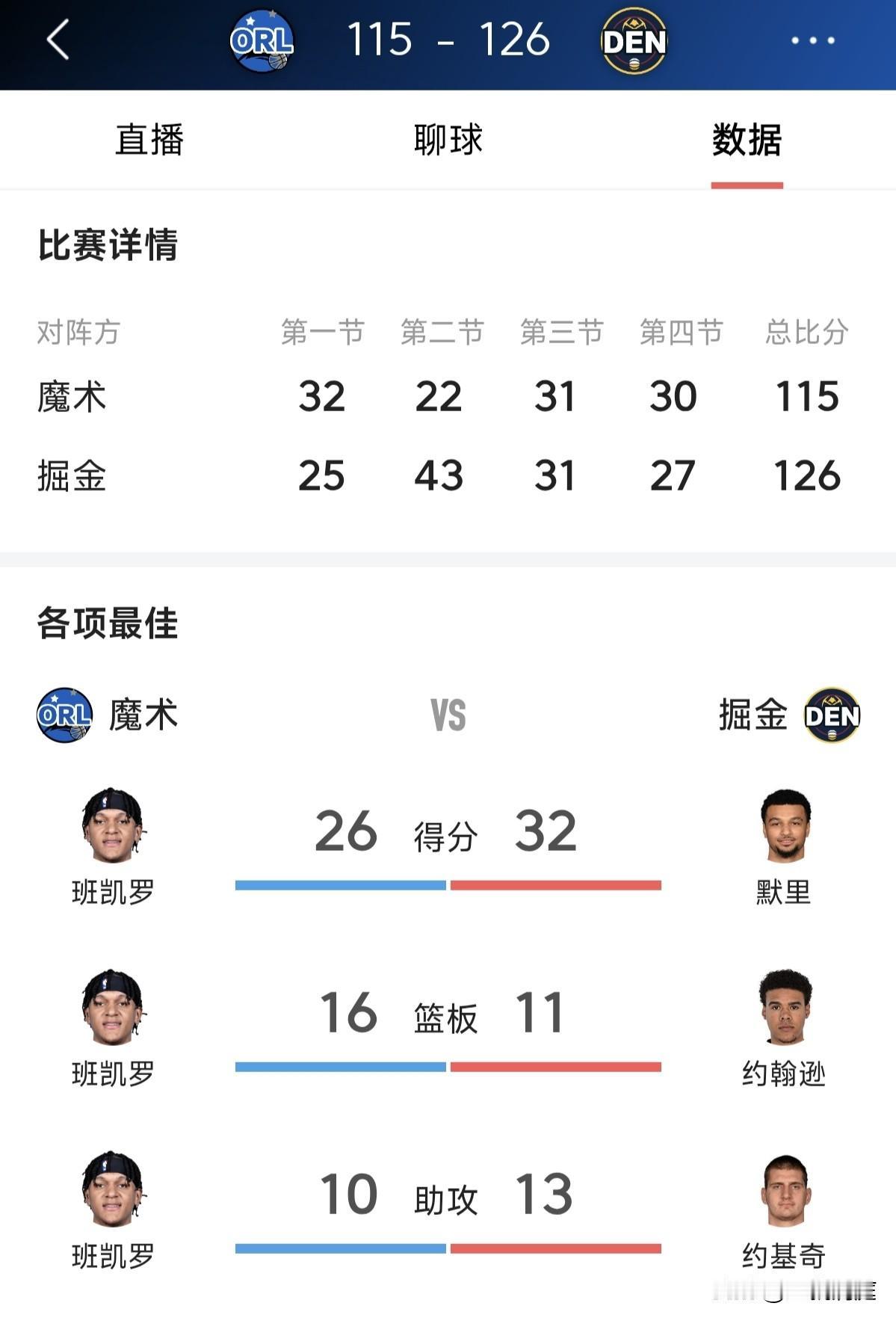Click the 115 - 126 final score in the header
The width and height of the screenshot is (896, 1321).
447,43
